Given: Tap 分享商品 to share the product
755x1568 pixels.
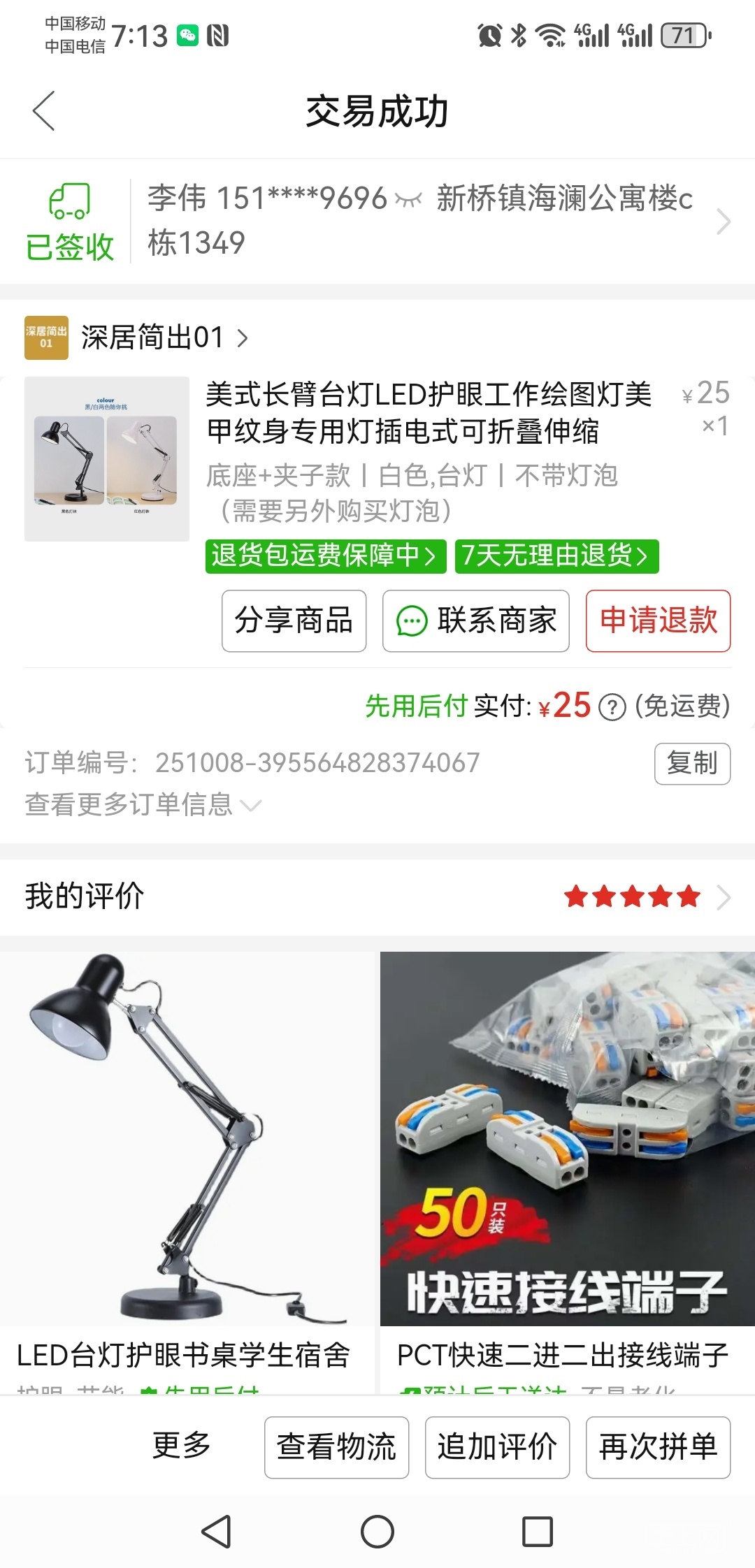Looking at the screenshot, I should [x=294, y=620].
